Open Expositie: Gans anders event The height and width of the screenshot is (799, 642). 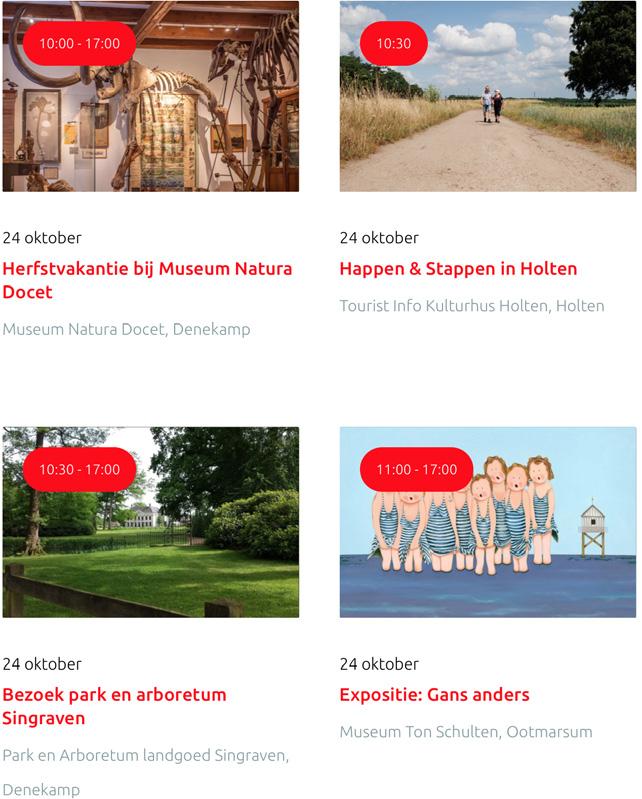click(434, 695)
